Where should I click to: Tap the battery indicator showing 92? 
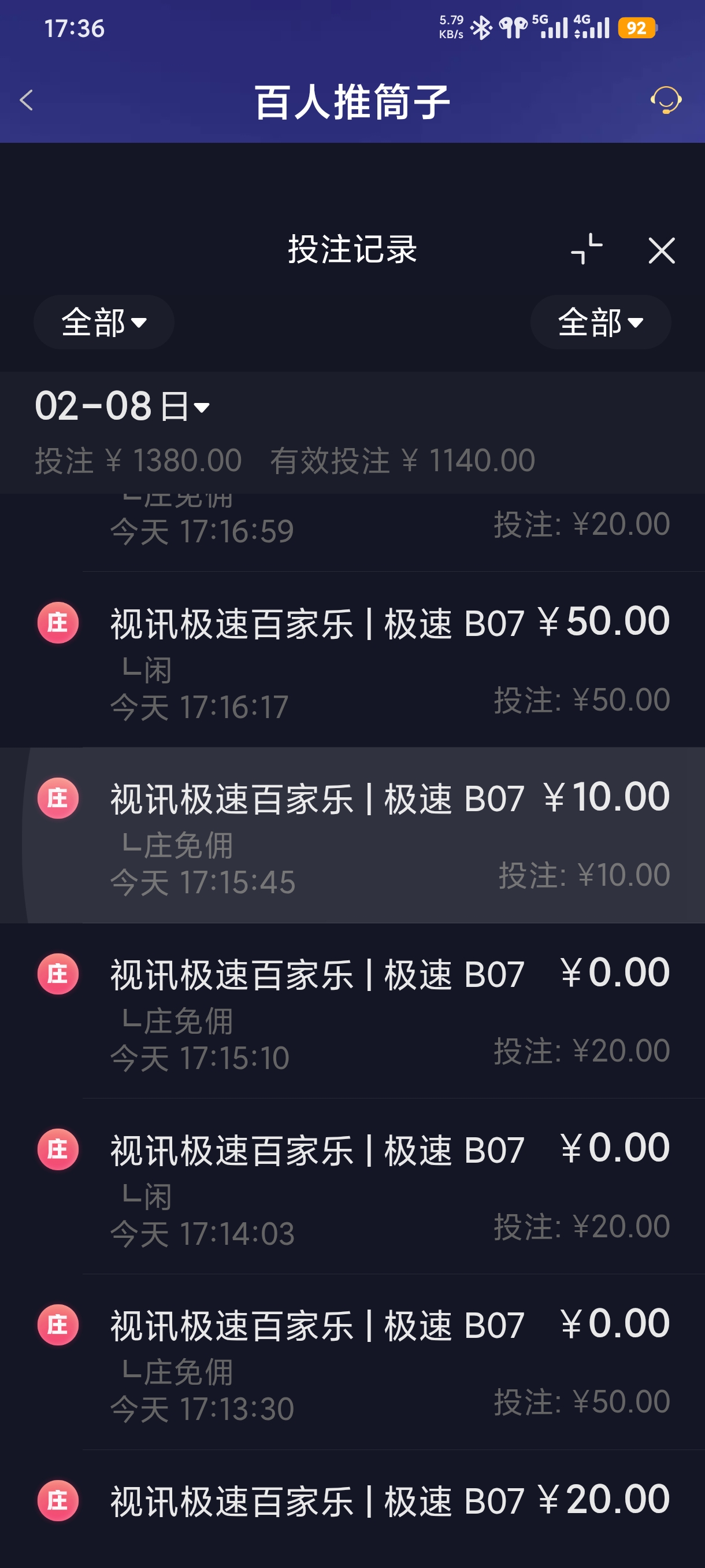636,27
